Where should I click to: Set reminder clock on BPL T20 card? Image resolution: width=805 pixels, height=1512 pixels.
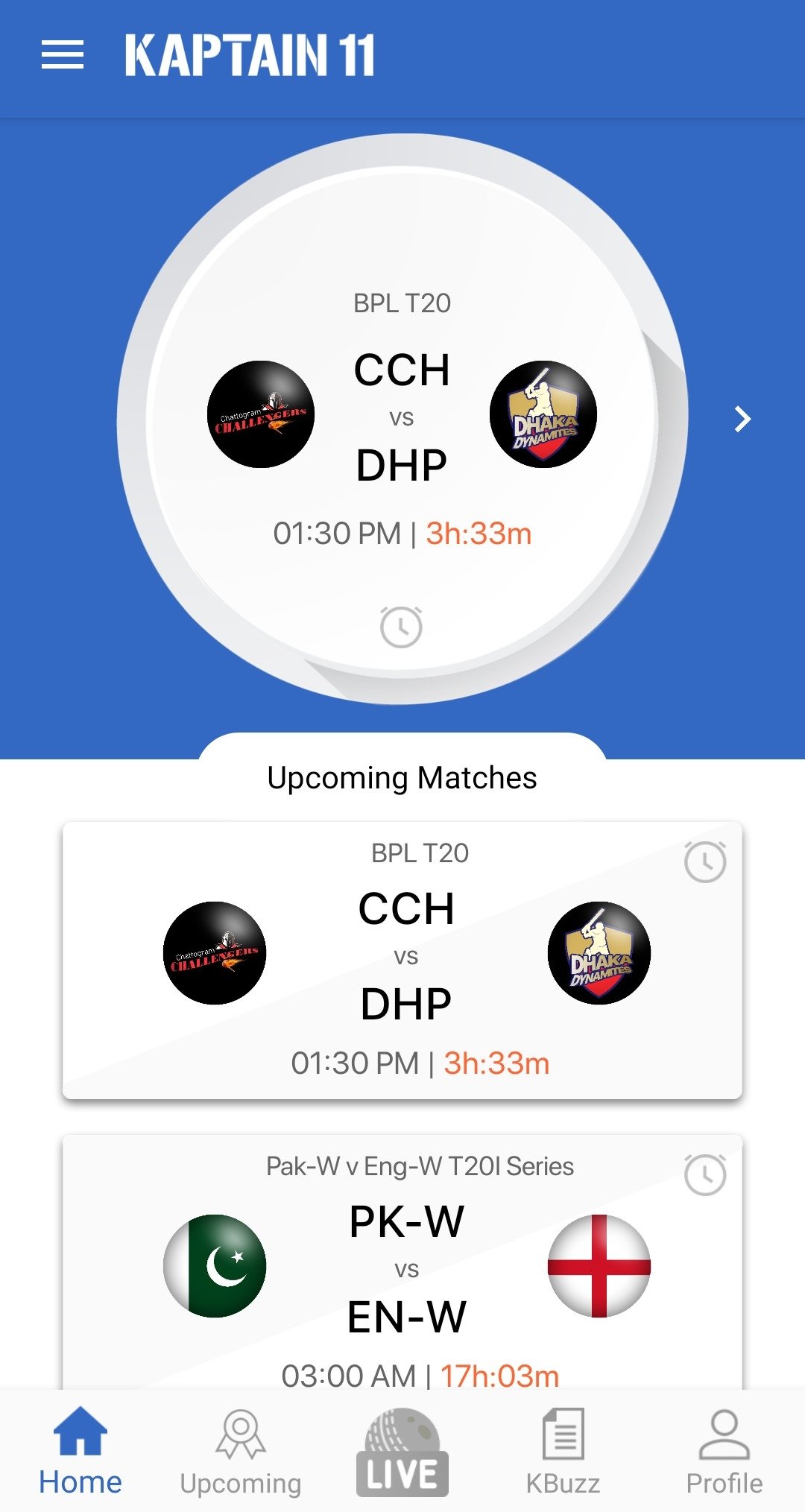(x=704, y=862)
